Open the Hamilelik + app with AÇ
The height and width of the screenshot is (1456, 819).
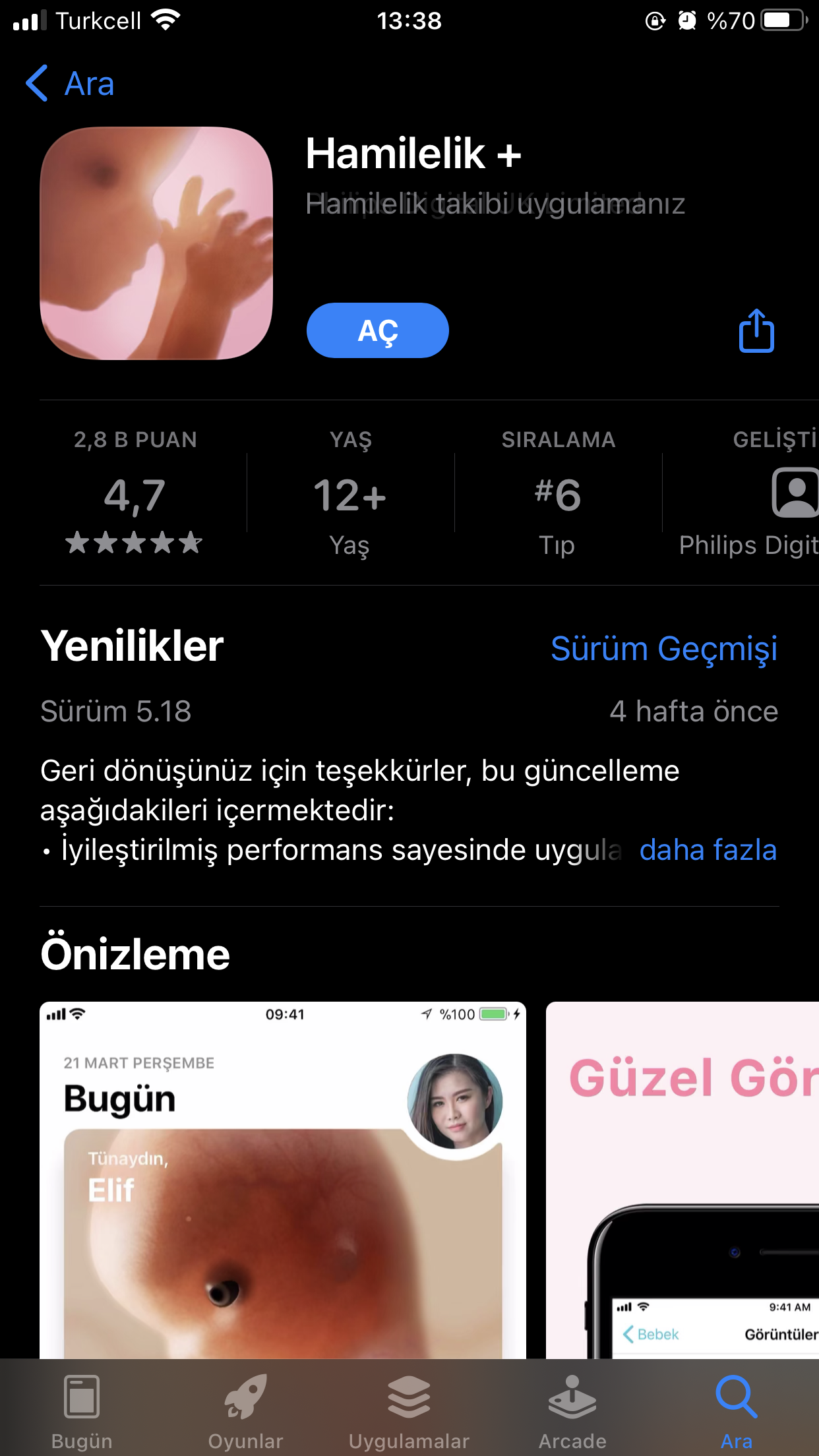point(377,330)
